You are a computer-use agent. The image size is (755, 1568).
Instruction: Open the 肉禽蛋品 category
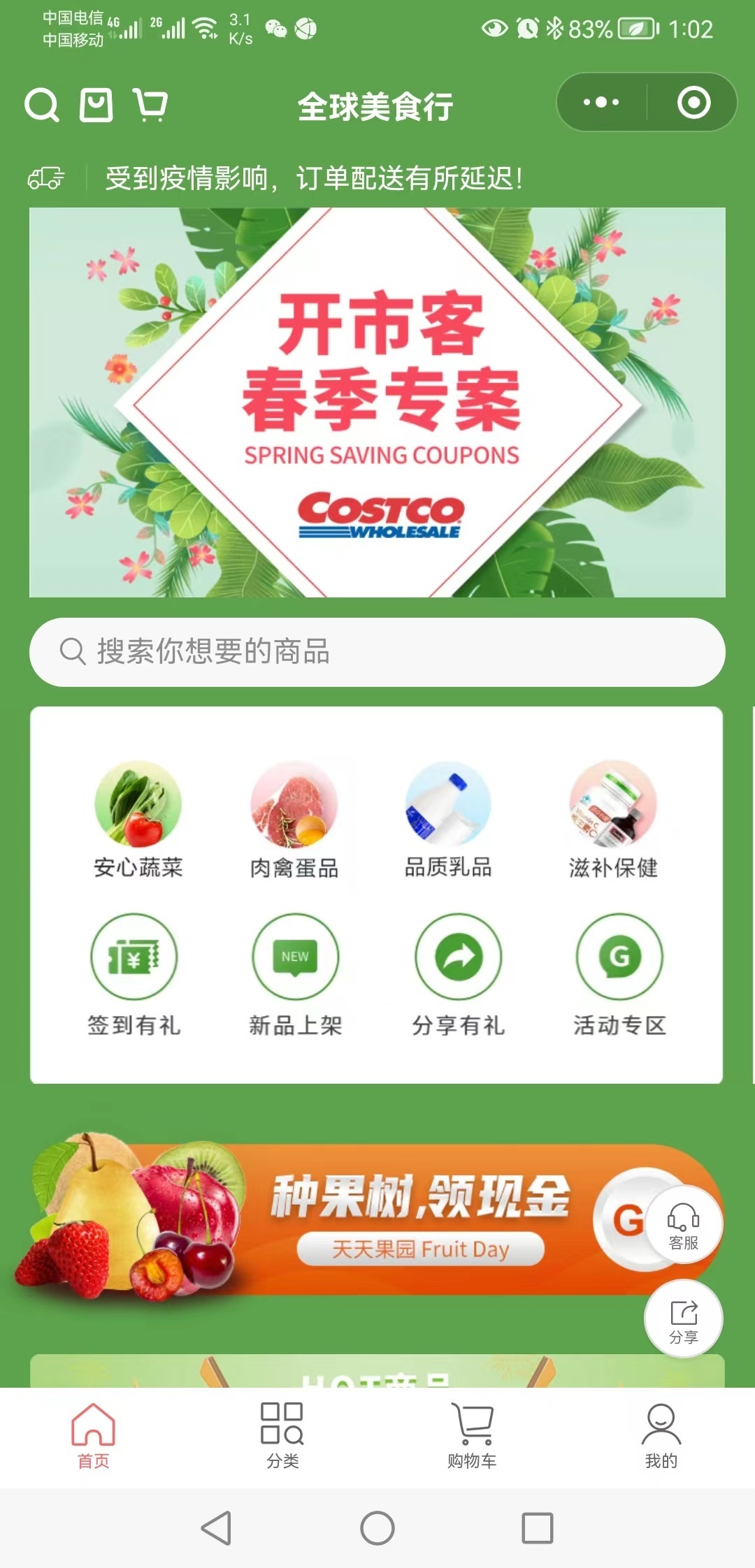click(x=294, y=819)
